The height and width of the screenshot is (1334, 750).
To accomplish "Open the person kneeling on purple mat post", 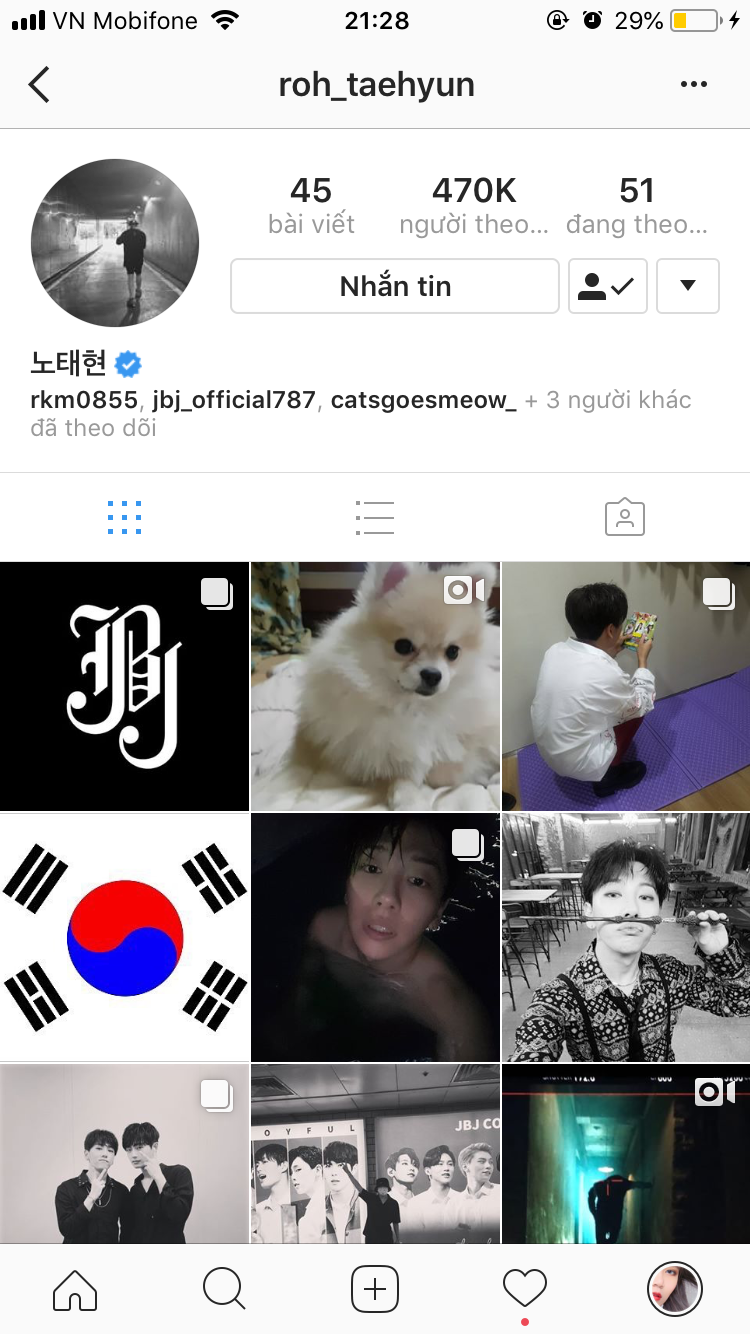I will pos(626,686).
